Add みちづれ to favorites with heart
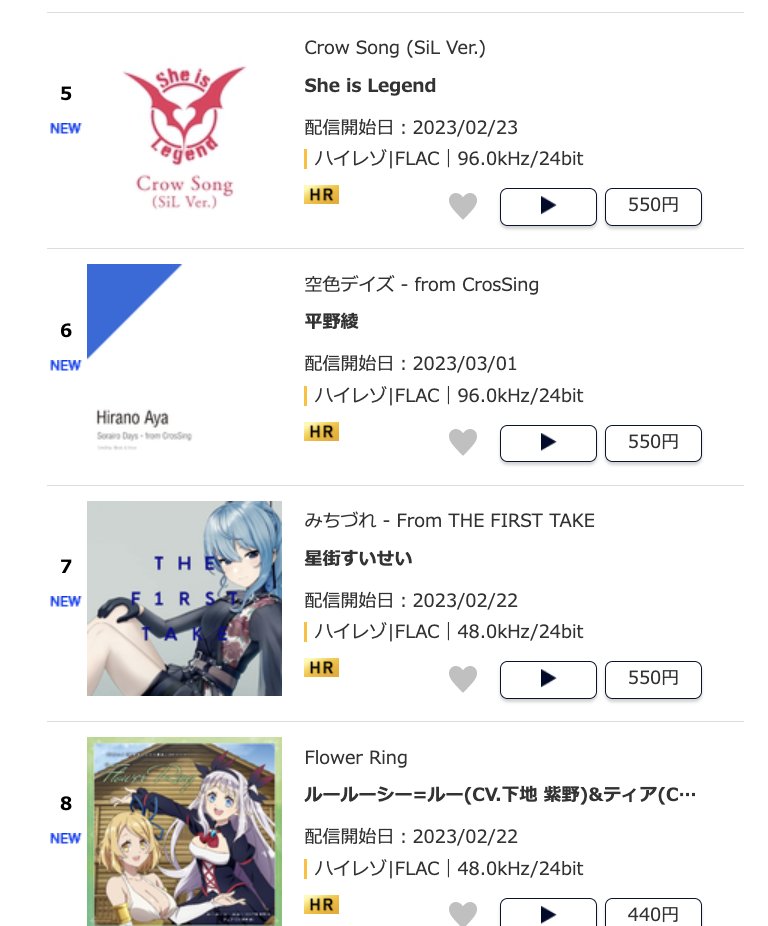The width and height of the screenshot is (768, 926). [x=463, y=678]
